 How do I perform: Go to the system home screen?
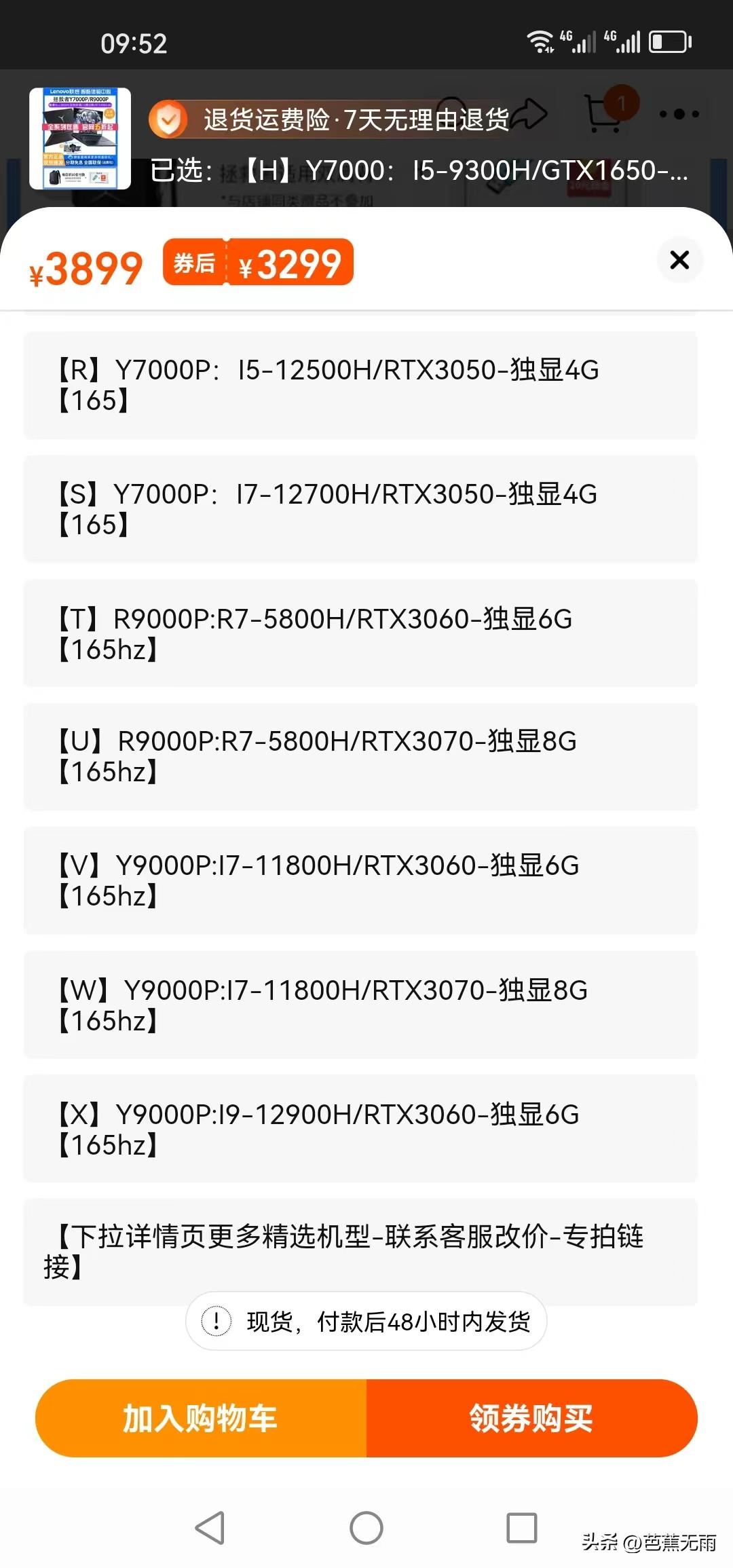[366, 1529]
